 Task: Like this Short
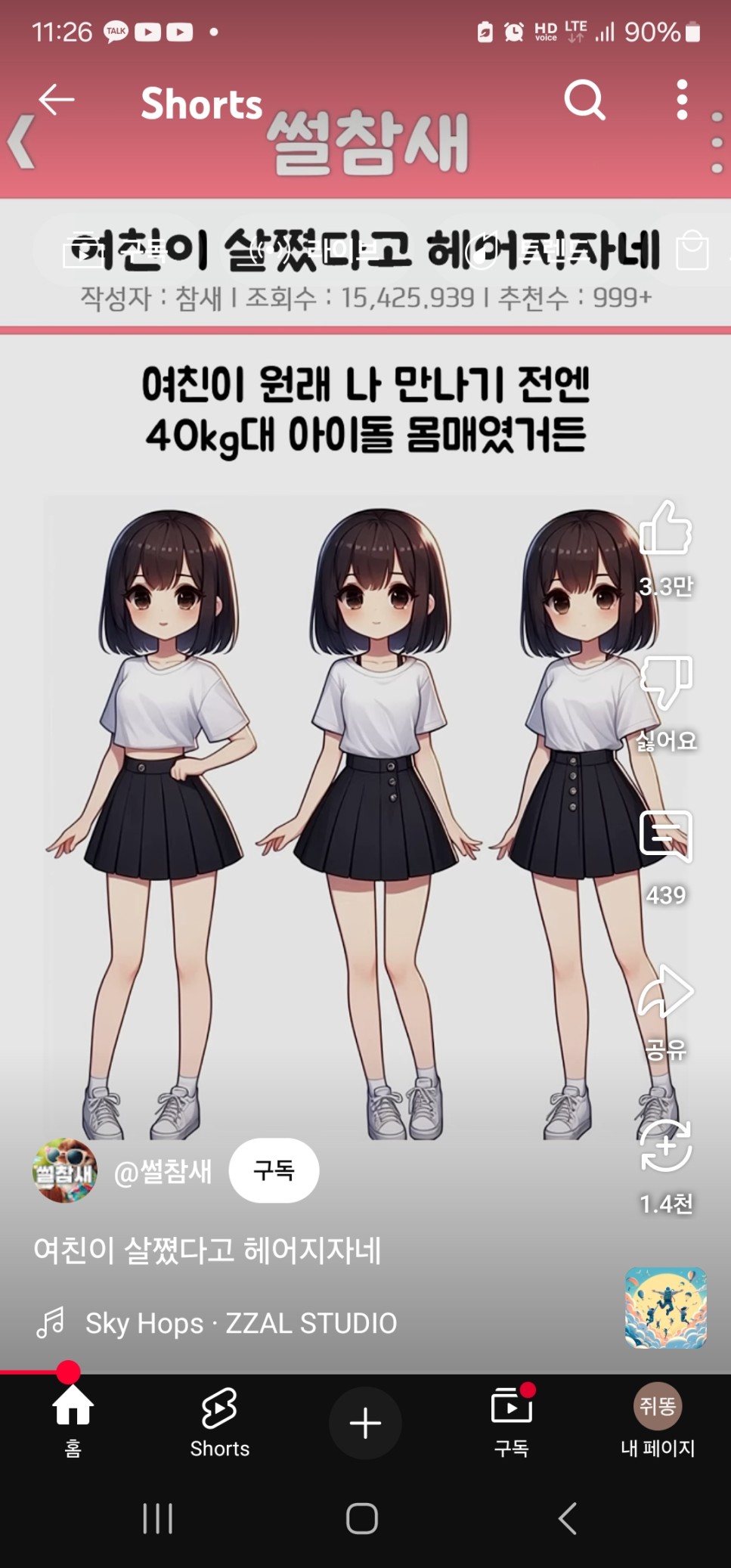pyautogui.click(x=665, y=529)
